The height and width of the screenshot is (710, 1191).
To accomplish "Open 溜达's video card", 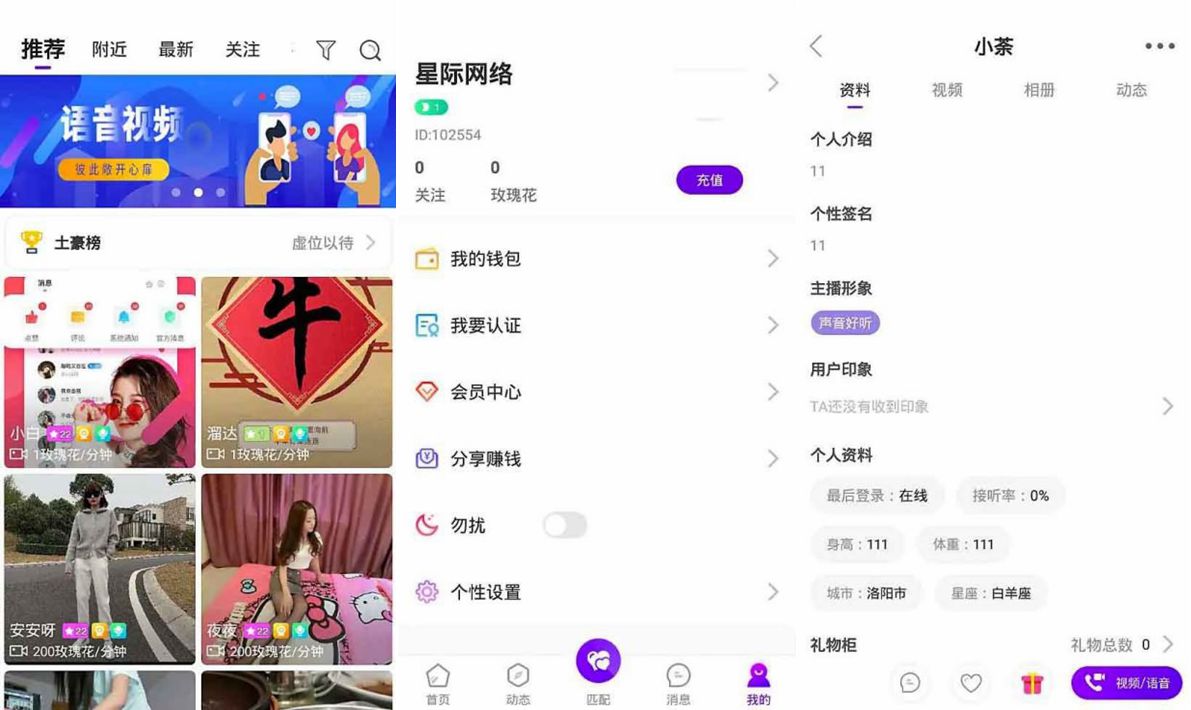I will point(297,372).
